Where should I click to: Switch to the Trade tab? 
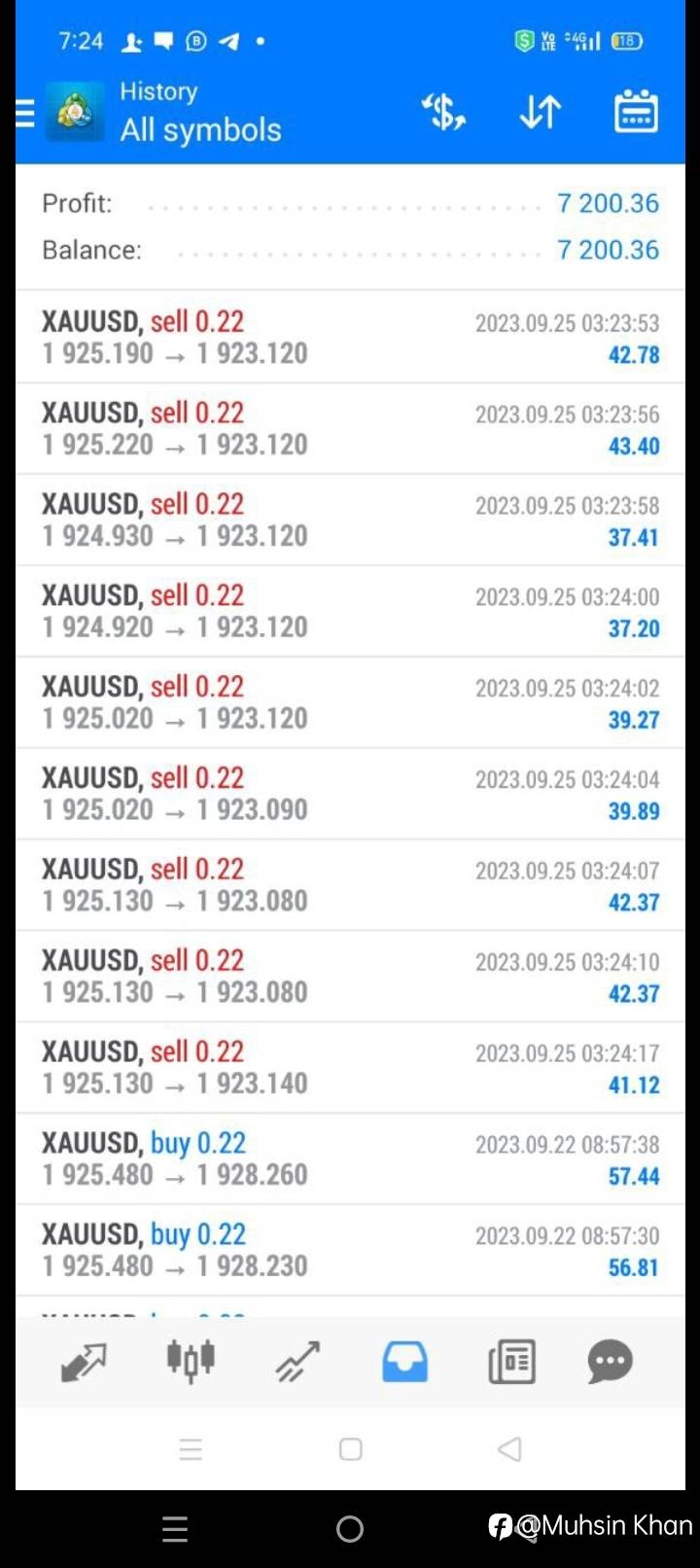(x=297, y=1362)
